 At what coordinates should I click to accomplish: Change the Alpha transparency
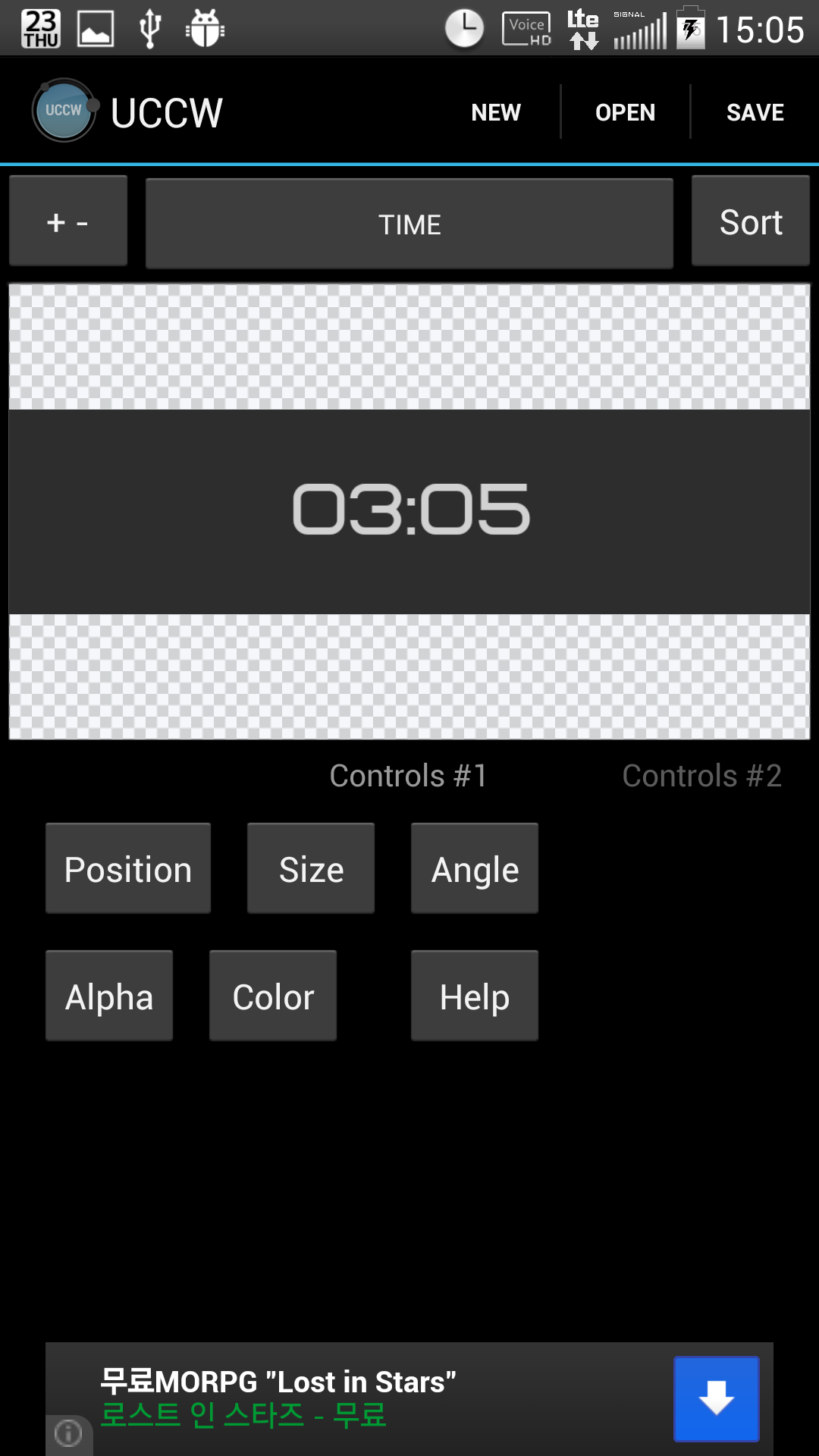[109, 996]
